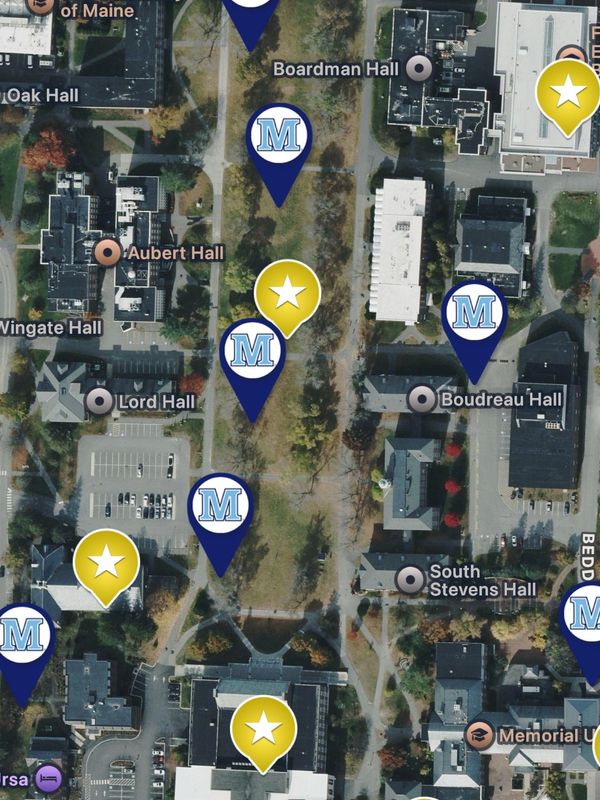Tap the Boudreau Hall place marker
This screenshot has width=600, height=800.
tap(421, 399)
